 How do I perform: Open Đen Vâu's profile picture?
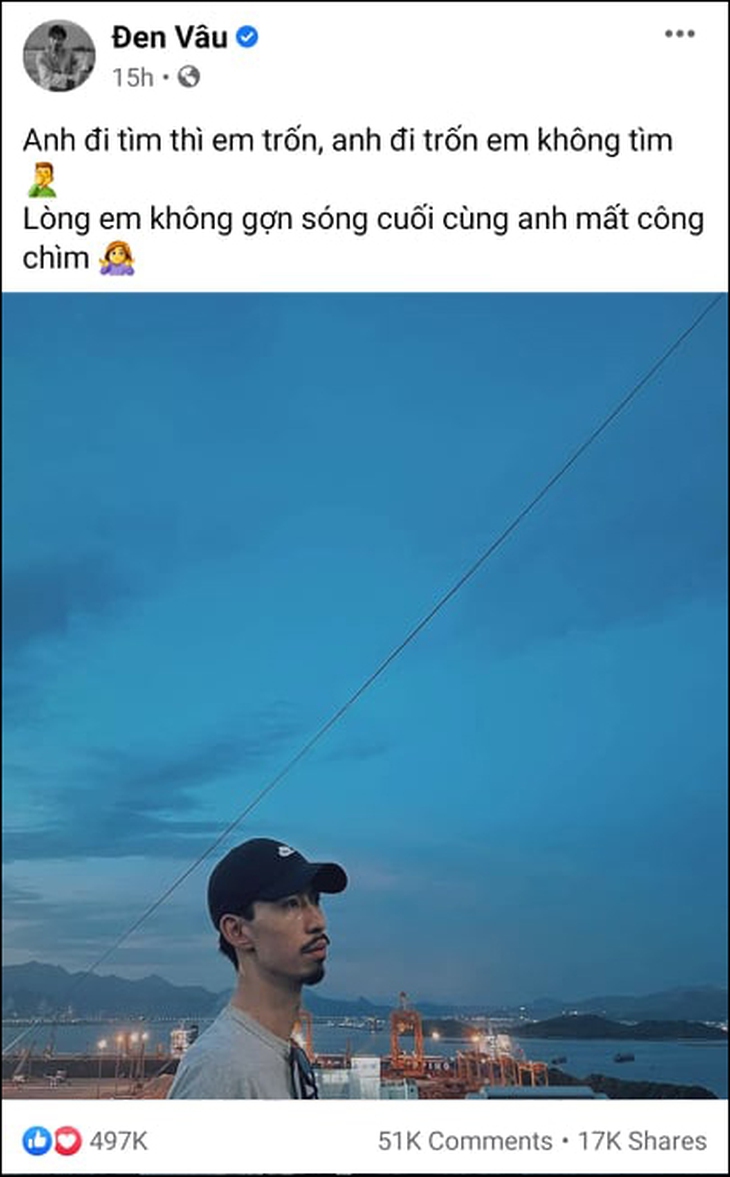(x=59, y=56)
